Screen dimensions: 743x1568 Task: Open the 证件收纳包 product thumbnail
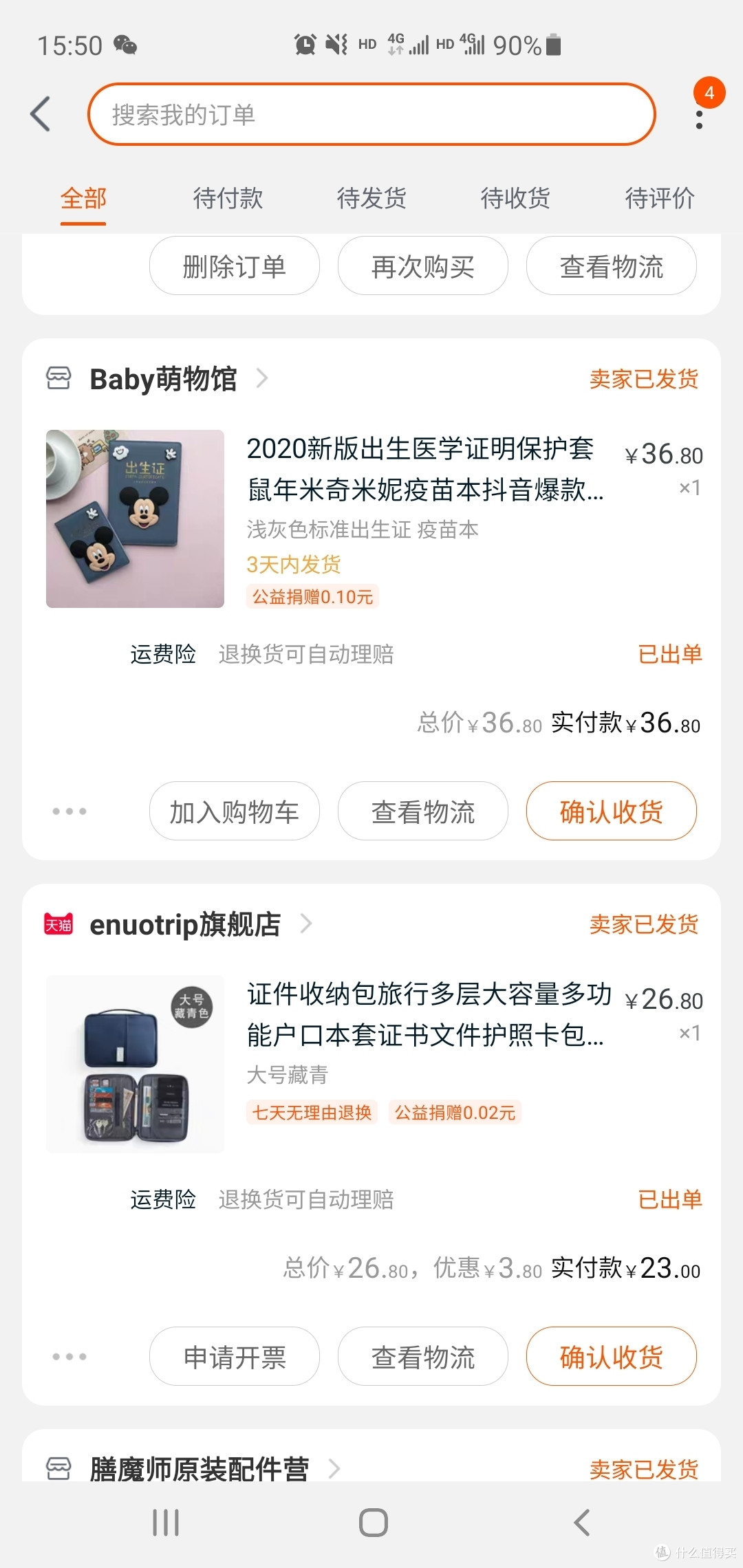tap(135, 1064)
